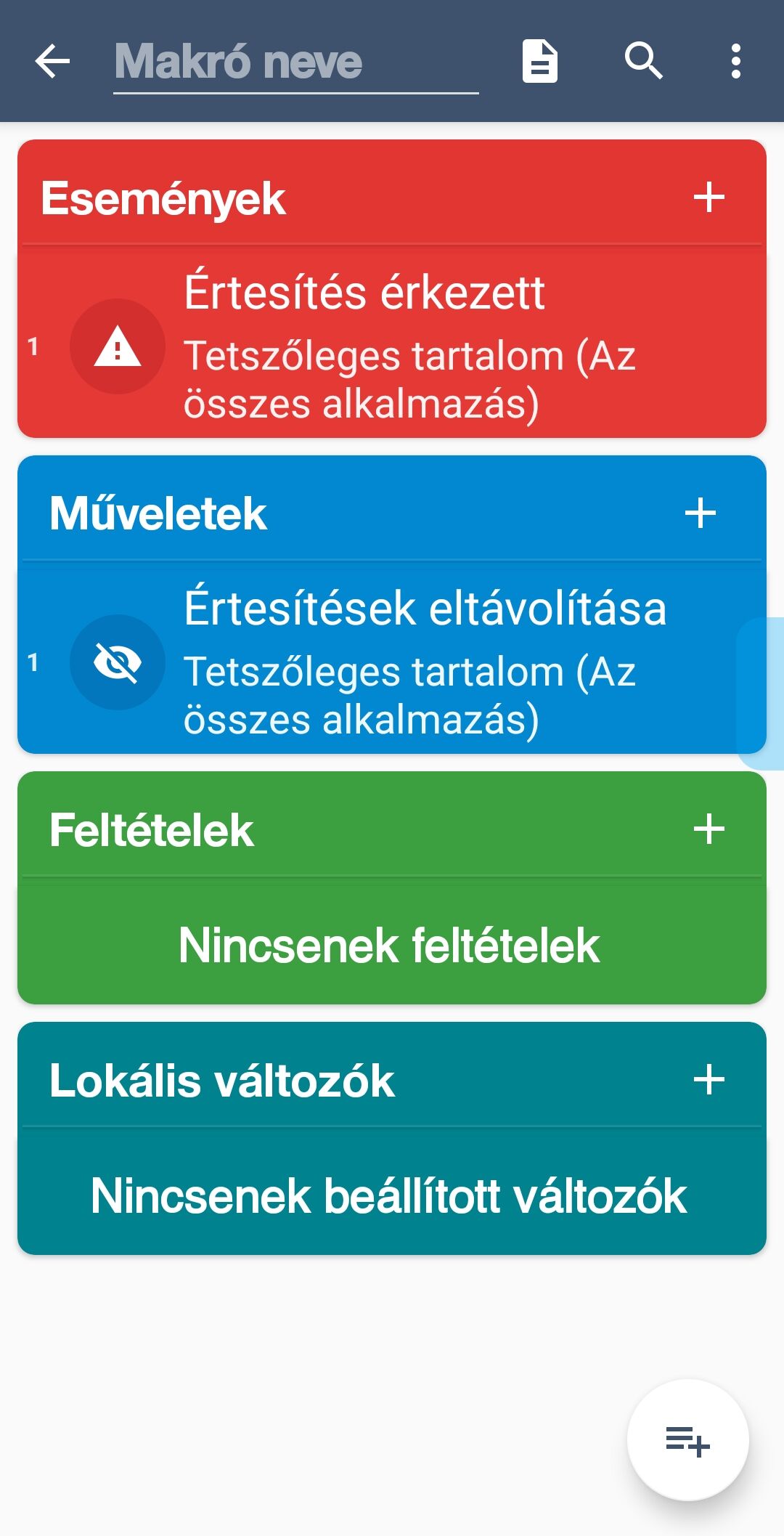Open the macro description document icon
Viewport: 784px width, 1536px height.
click(x=540, y=61)
